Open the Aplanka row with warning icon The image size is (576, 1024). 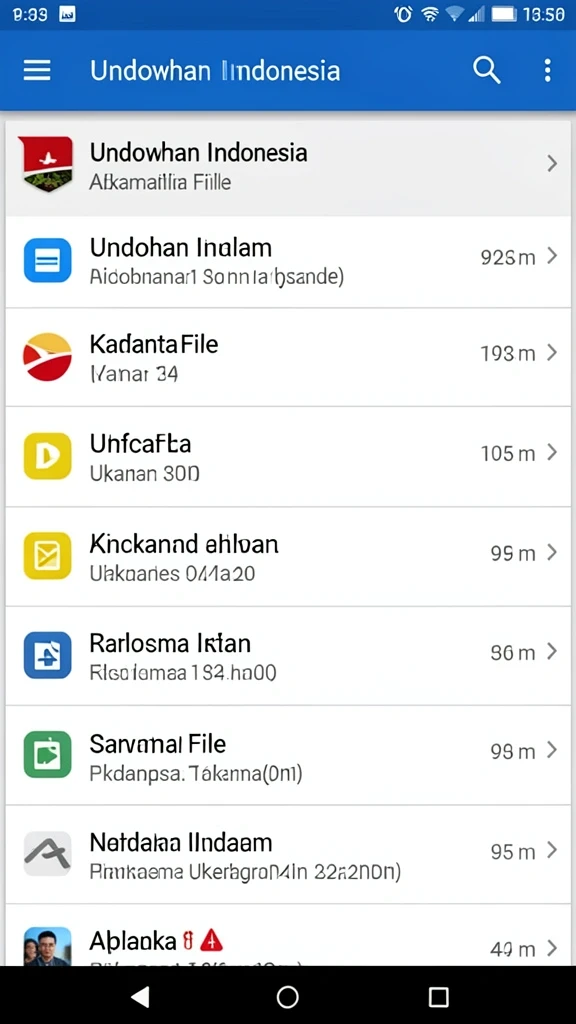288,935
